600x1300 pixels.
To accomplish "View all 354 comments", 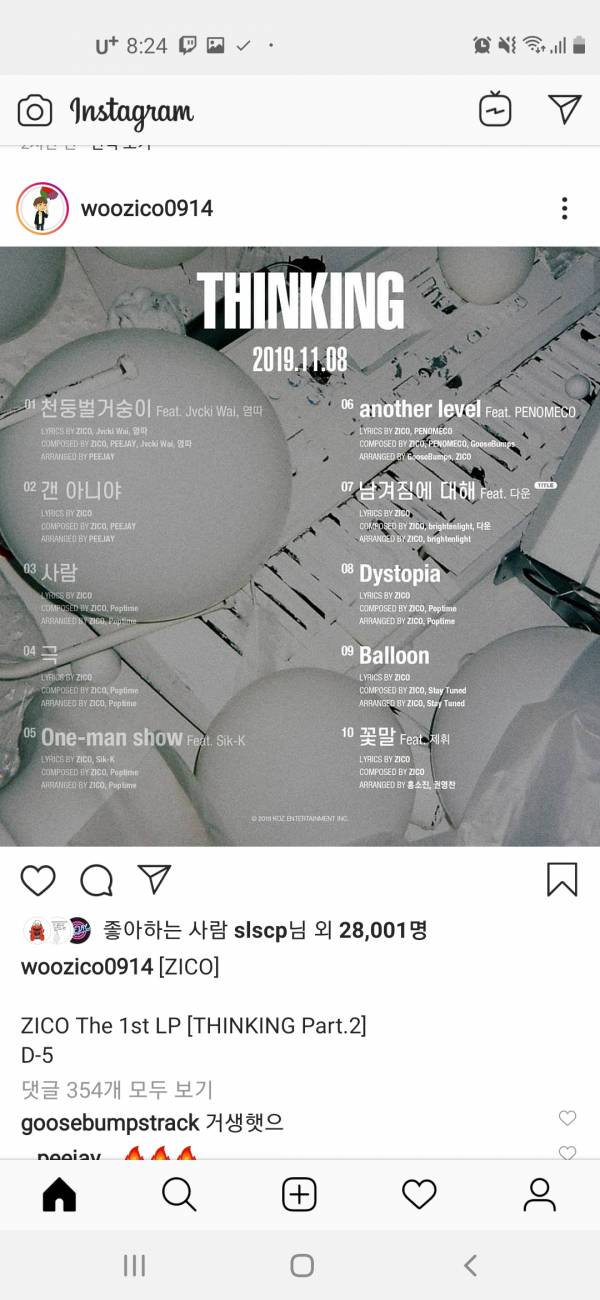I will point(117,1089).
